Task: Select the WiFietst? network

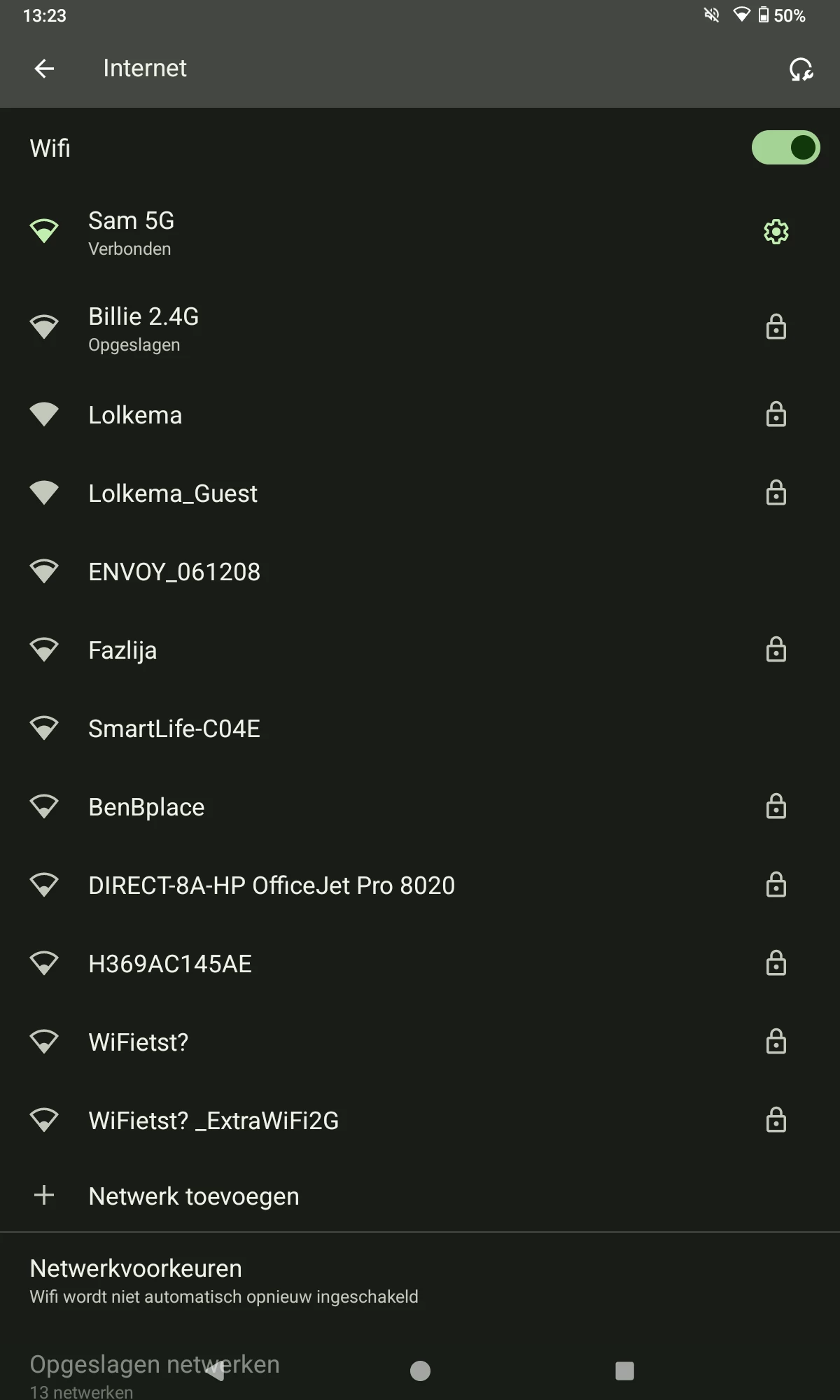Action: point(139,1042)
